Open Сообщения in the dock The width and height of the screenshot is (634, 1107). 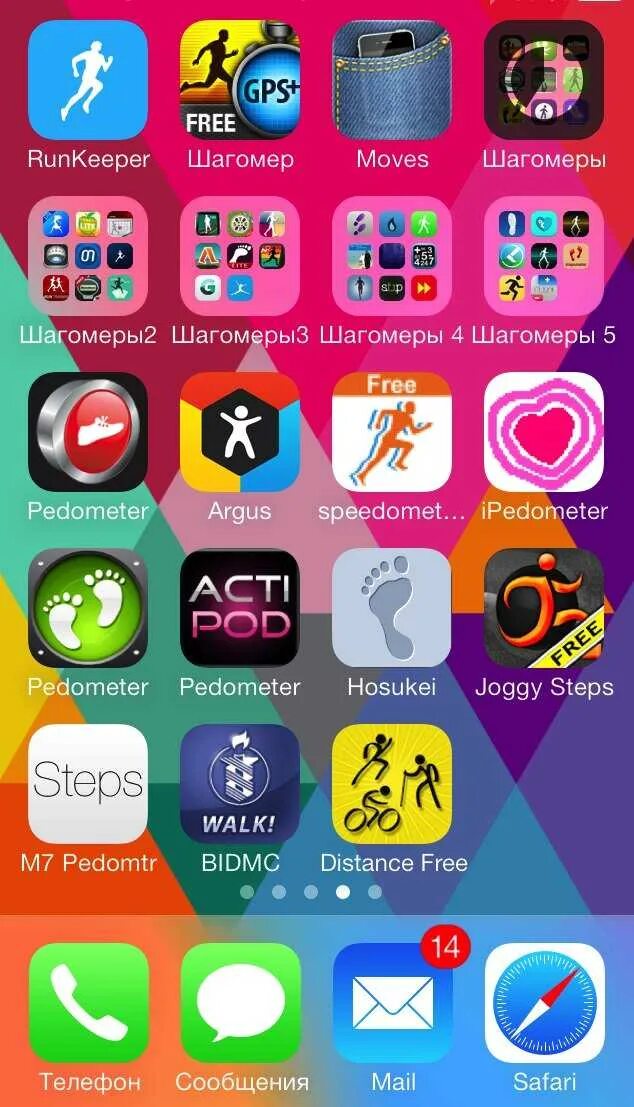(x=240, y=1003)
